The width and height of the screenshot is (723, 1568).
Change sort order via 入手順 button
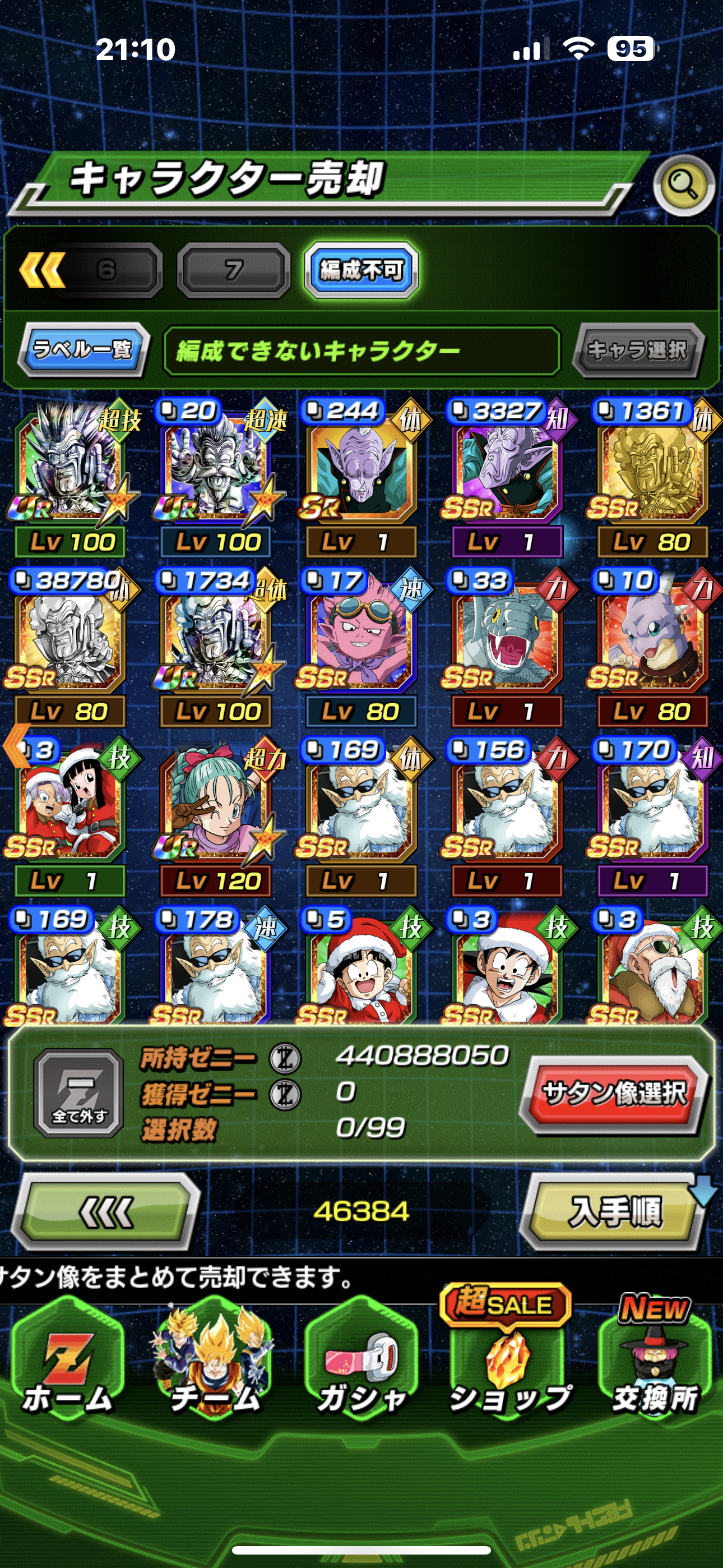pyautogui.click(x=614, y=1211)
